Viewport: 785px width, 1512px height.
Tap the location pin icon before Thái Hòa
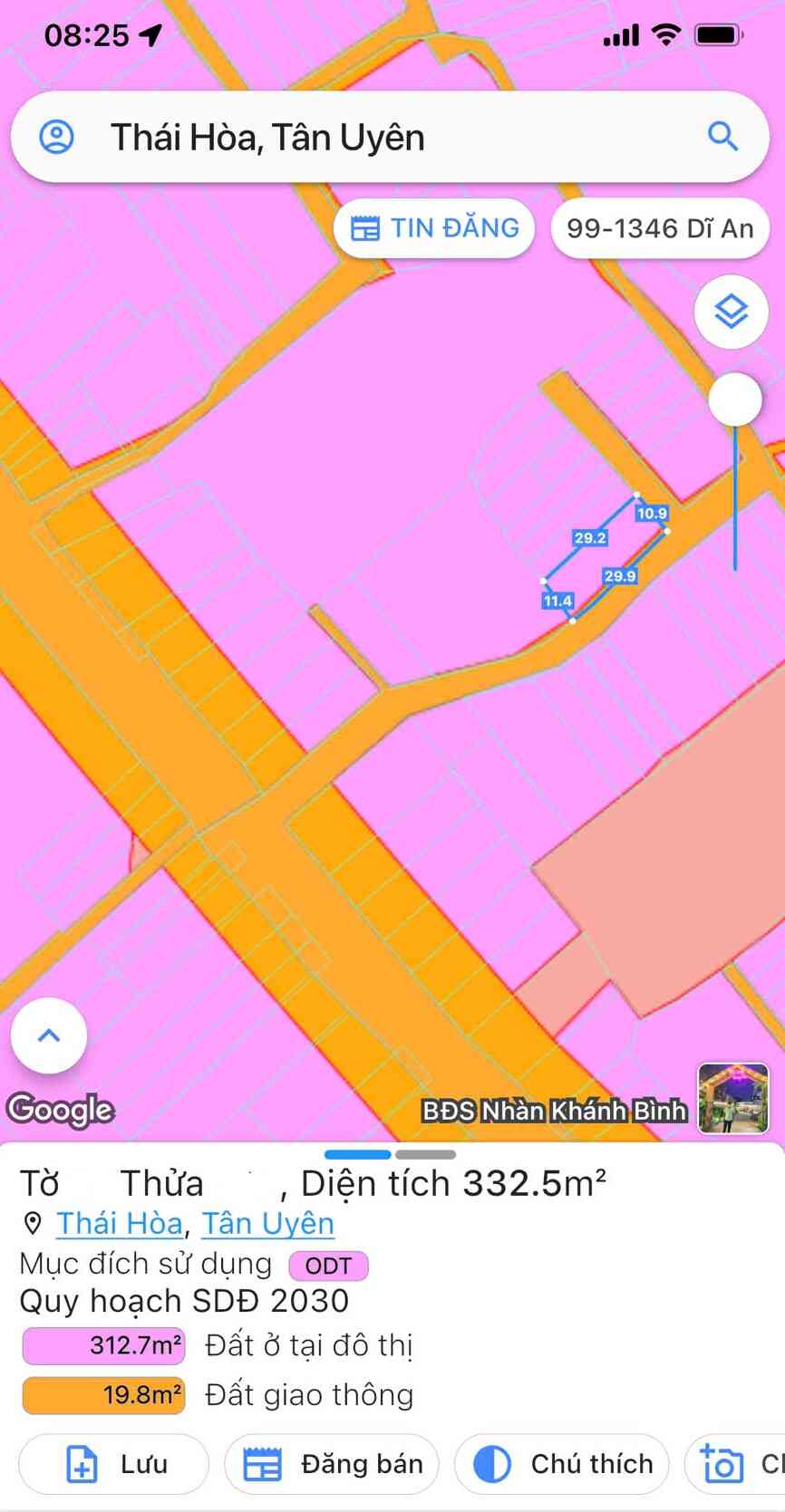click(x=33, y=1224)
